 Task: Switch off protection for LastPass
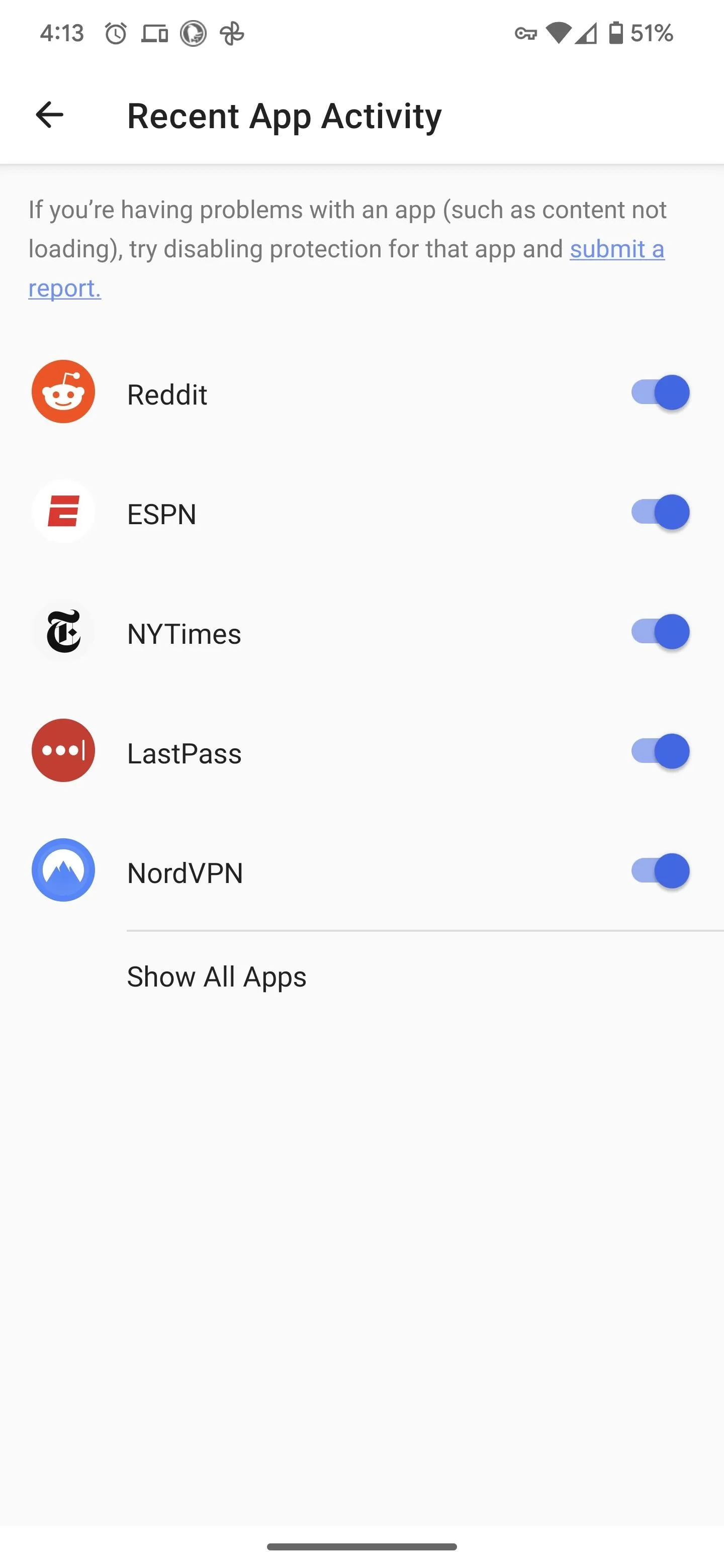660,751
